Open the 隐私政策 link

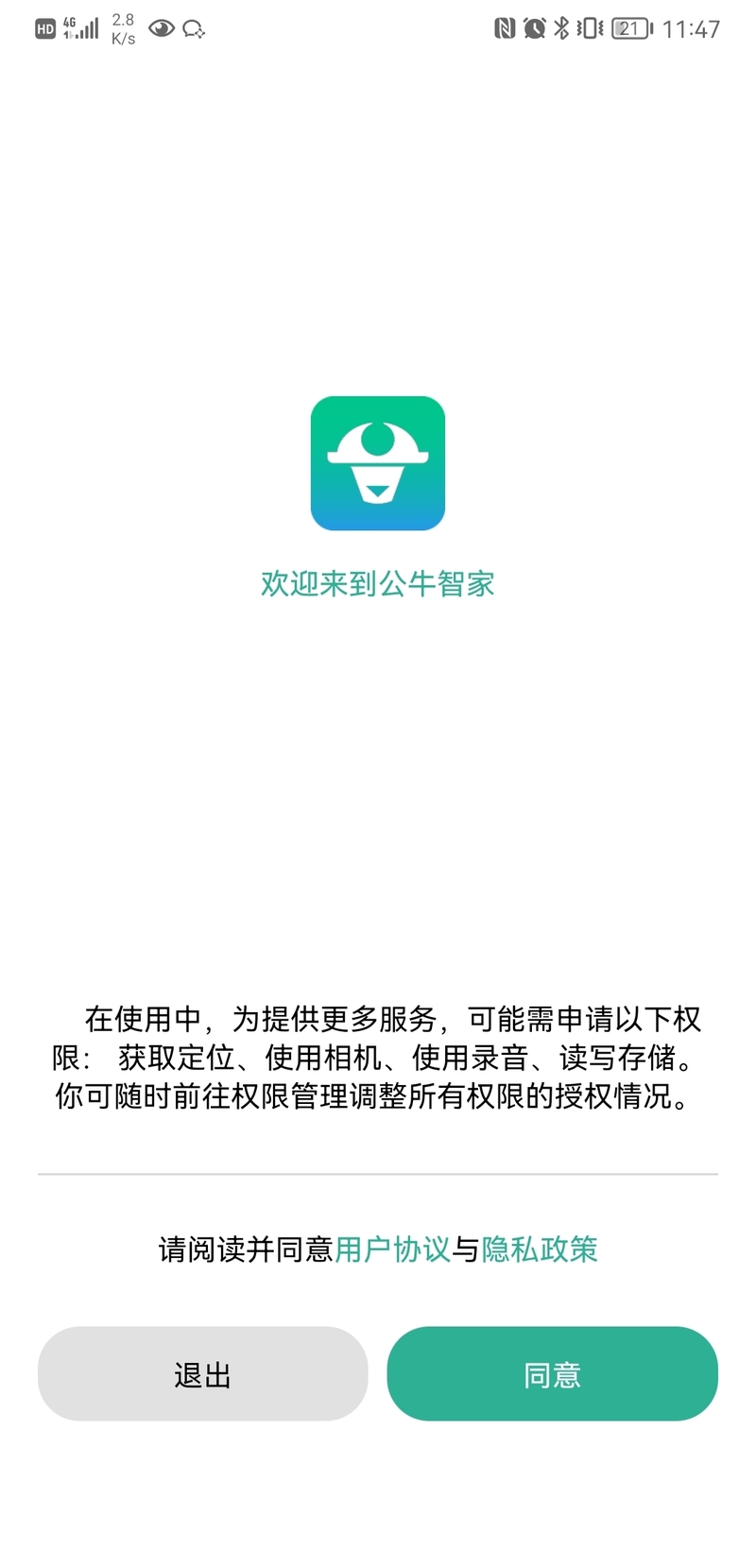coord(540,1249)
